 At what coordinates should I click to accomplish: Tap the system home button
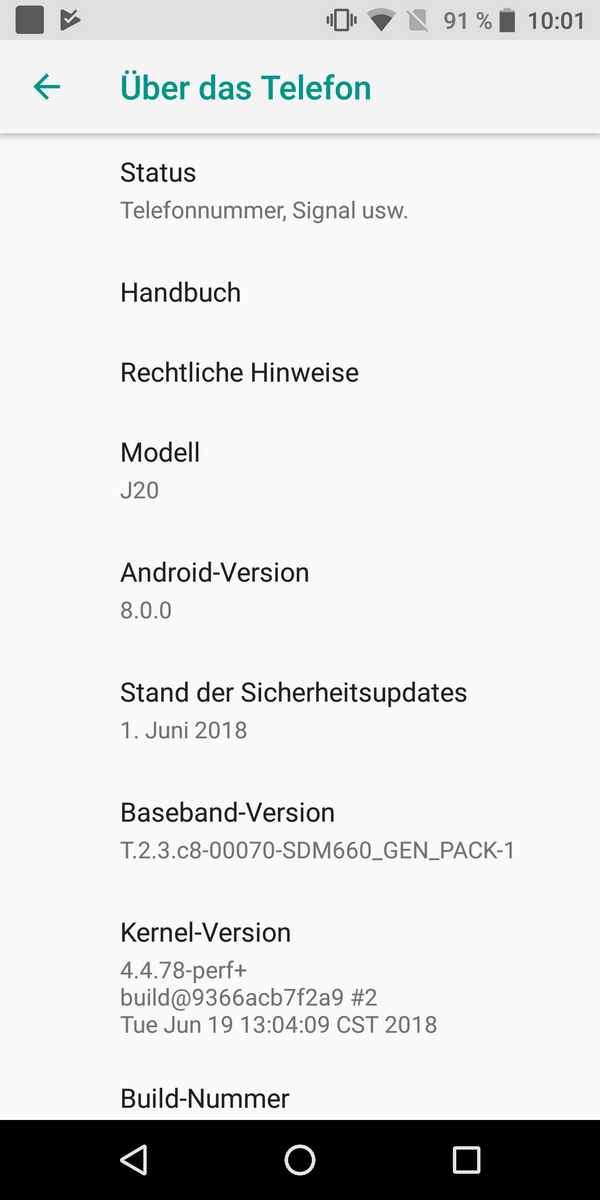[x=300, y=1159]
